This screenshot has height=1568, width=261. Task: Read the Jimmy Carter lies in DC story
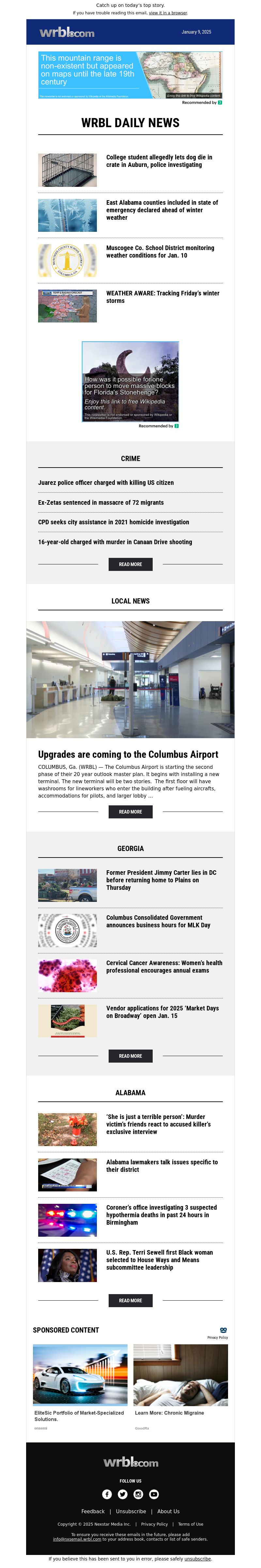[161, 880]
